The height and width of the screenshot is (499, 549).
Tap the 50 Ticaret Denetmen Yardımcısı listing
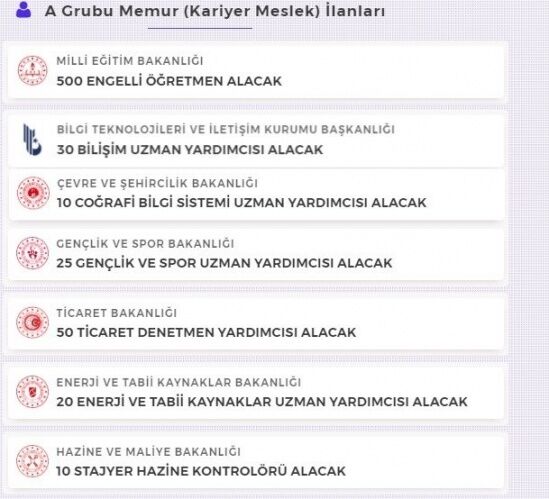[x=256, y=323]
